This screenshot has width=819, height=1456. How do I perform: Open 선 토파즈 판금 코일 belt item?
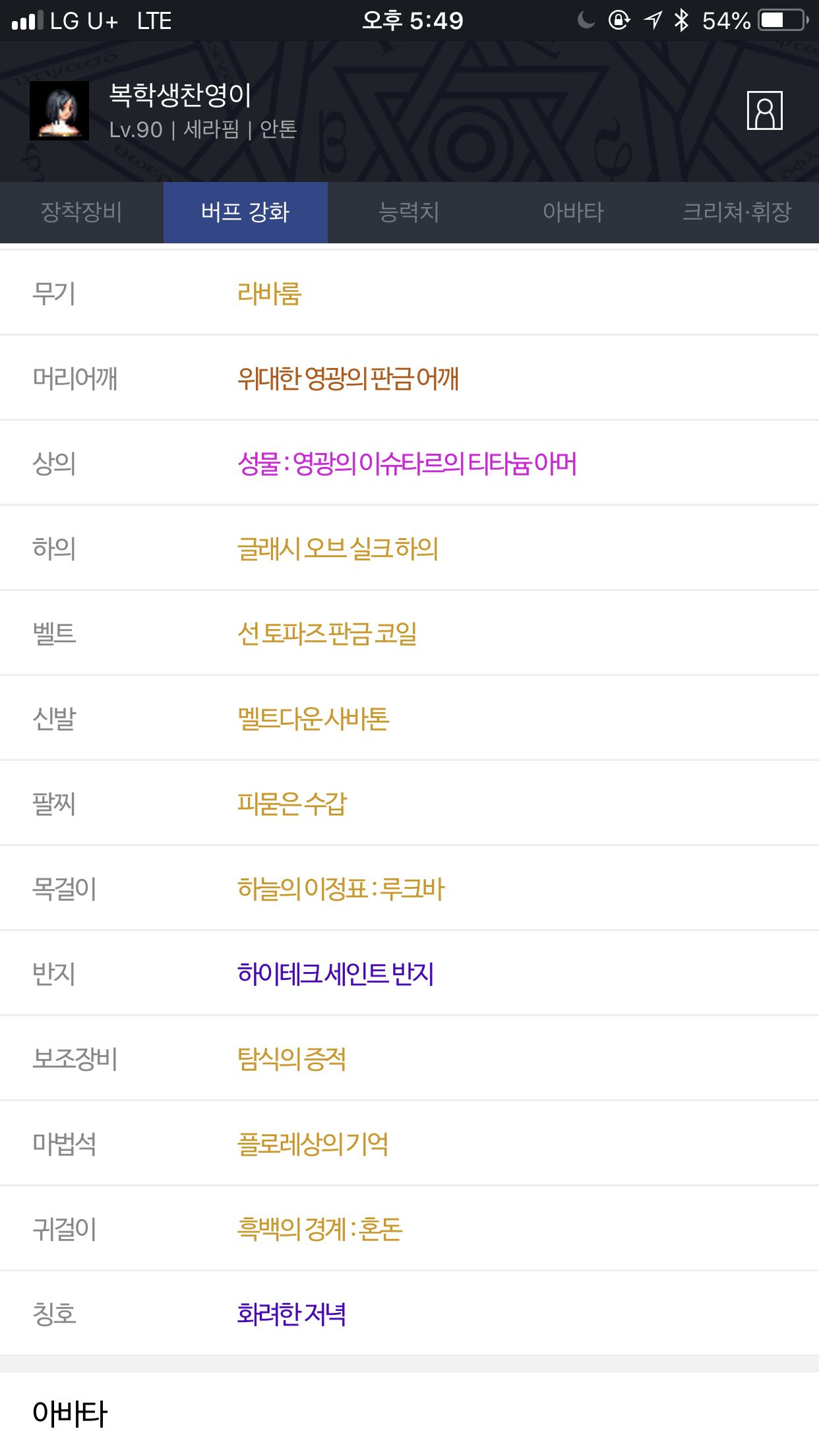[x=327, y=634]
